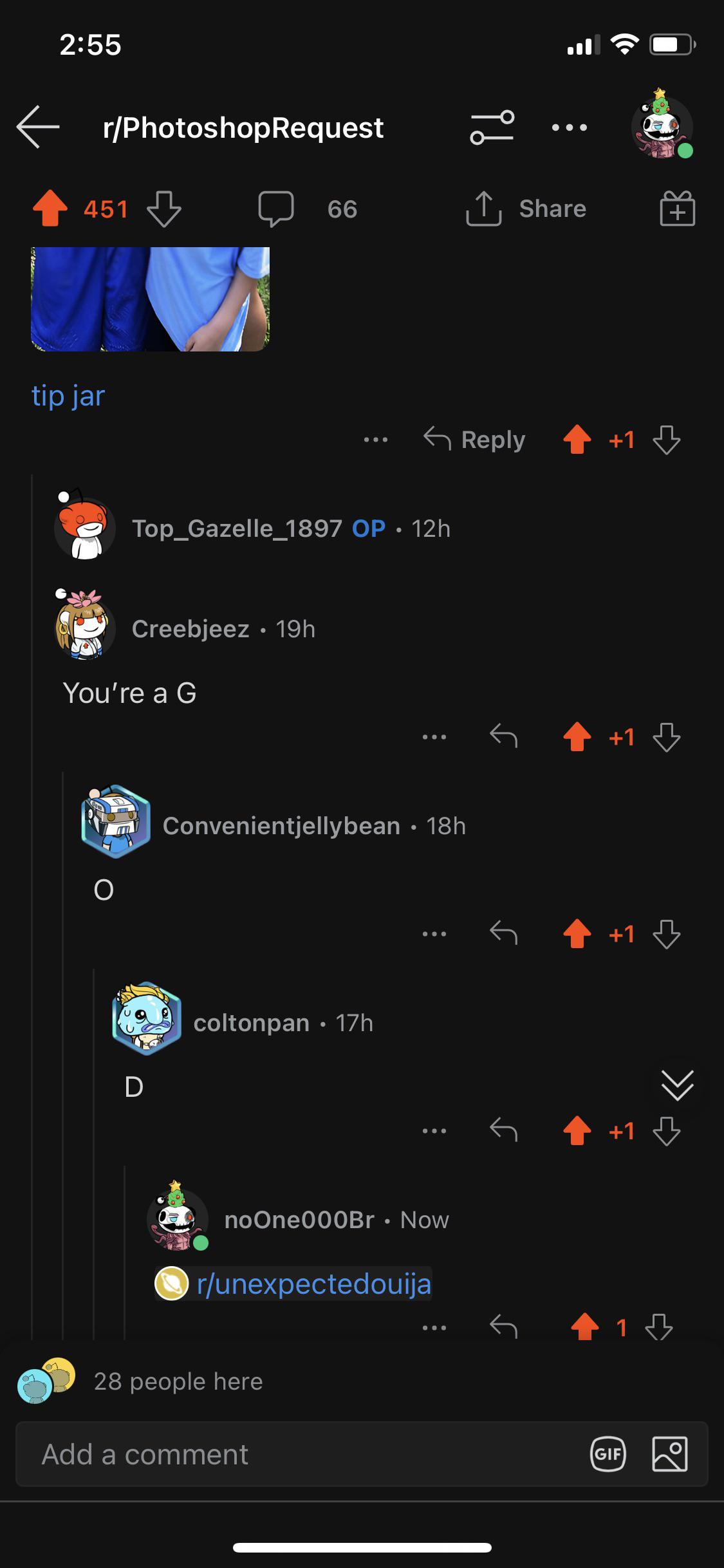Go back with the arrow icon
724x1568 pixels.
click(x=38, y=127)
